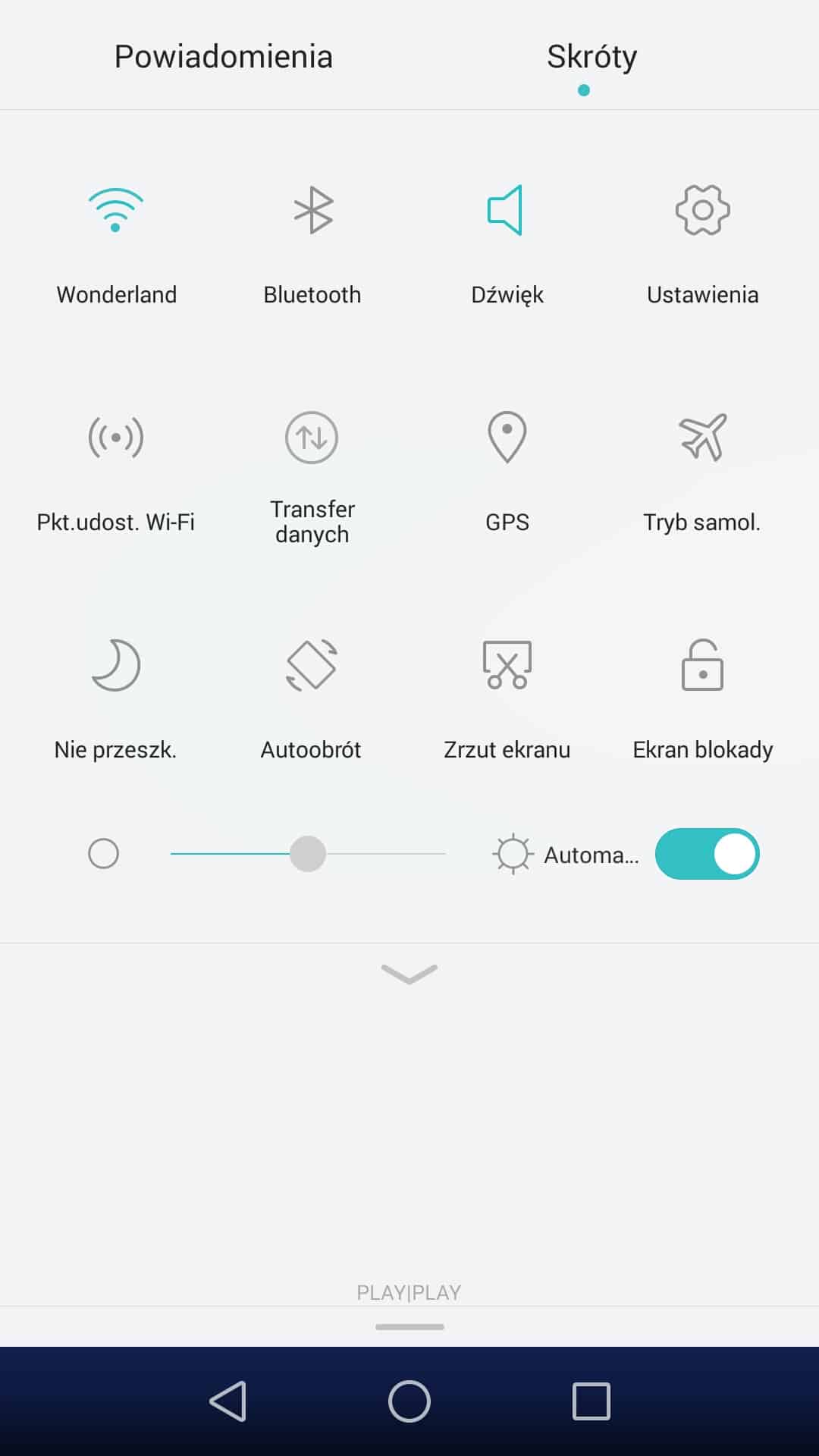Viewport: 819px width, 1456px height.
Task: Open recent apps from the navigation bar
Action: coord(591,1400)
